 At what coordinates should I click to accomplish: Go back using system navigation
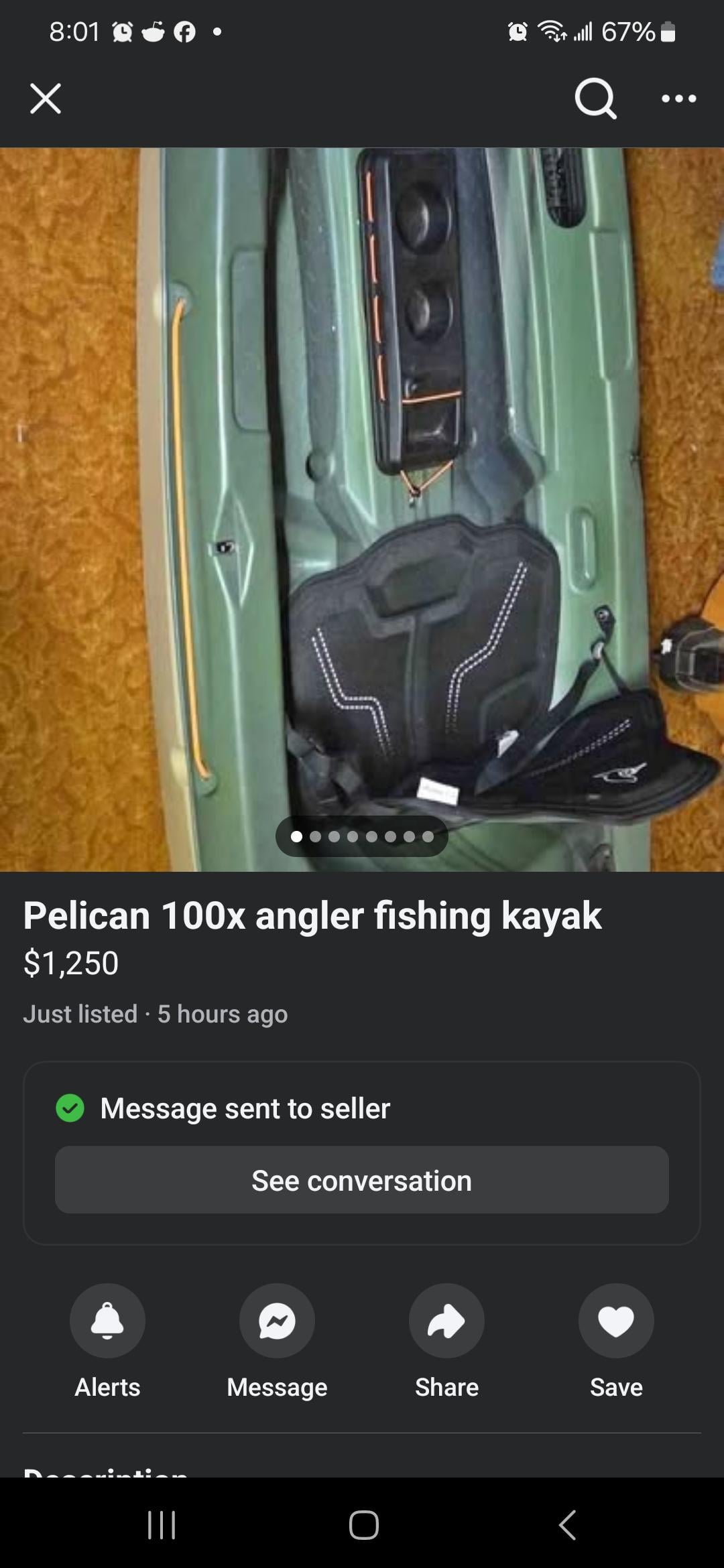coord(567,1525)
